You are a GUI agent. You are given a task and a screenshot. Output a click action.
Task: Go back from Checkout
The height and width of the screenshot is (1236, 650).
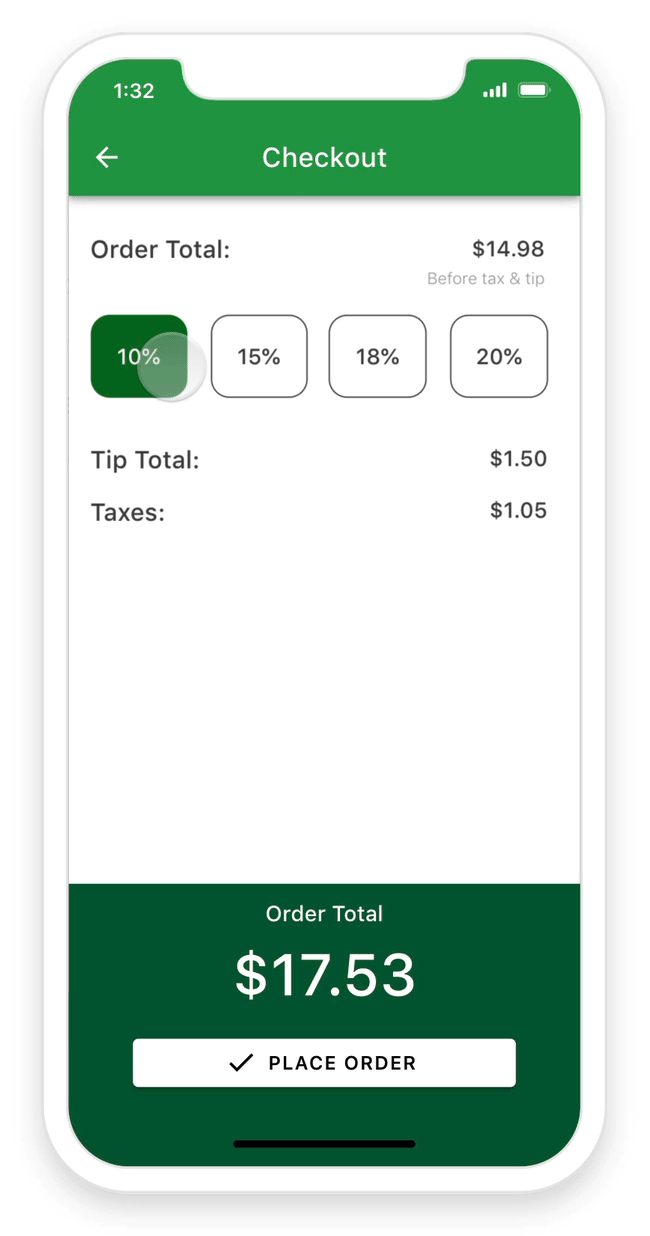coord(107,157)
